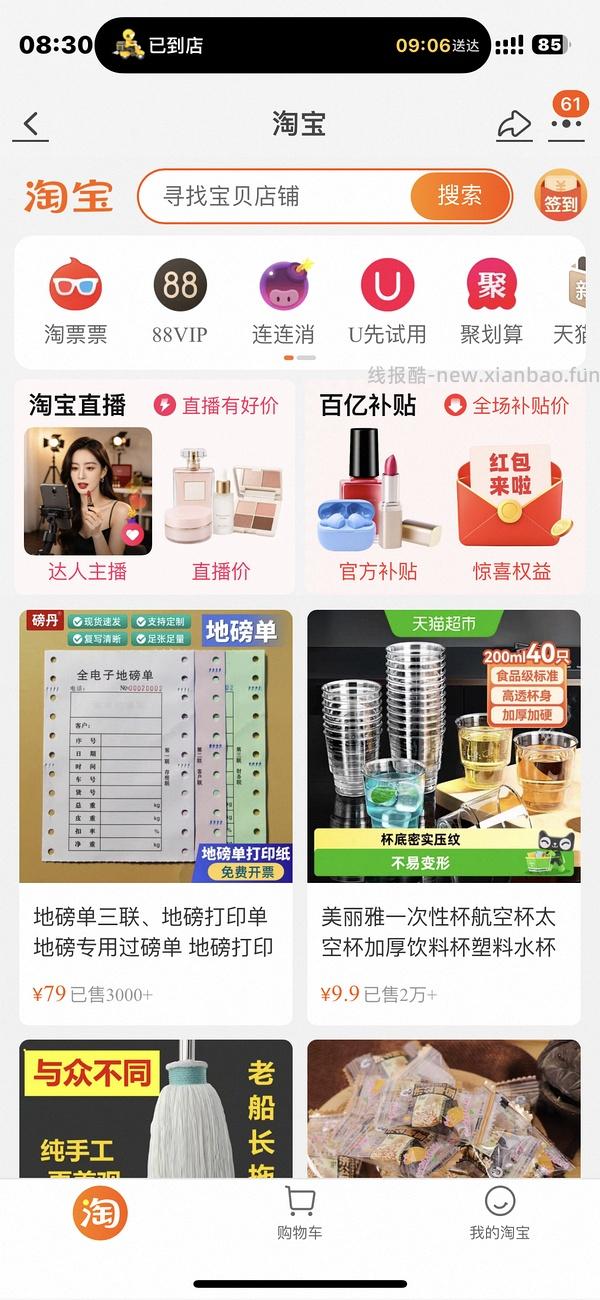Open the overflow menu with 61 badge
The height and width of the screenshot is (1300, 600).
pyautogui.click(x=567, y=124)
